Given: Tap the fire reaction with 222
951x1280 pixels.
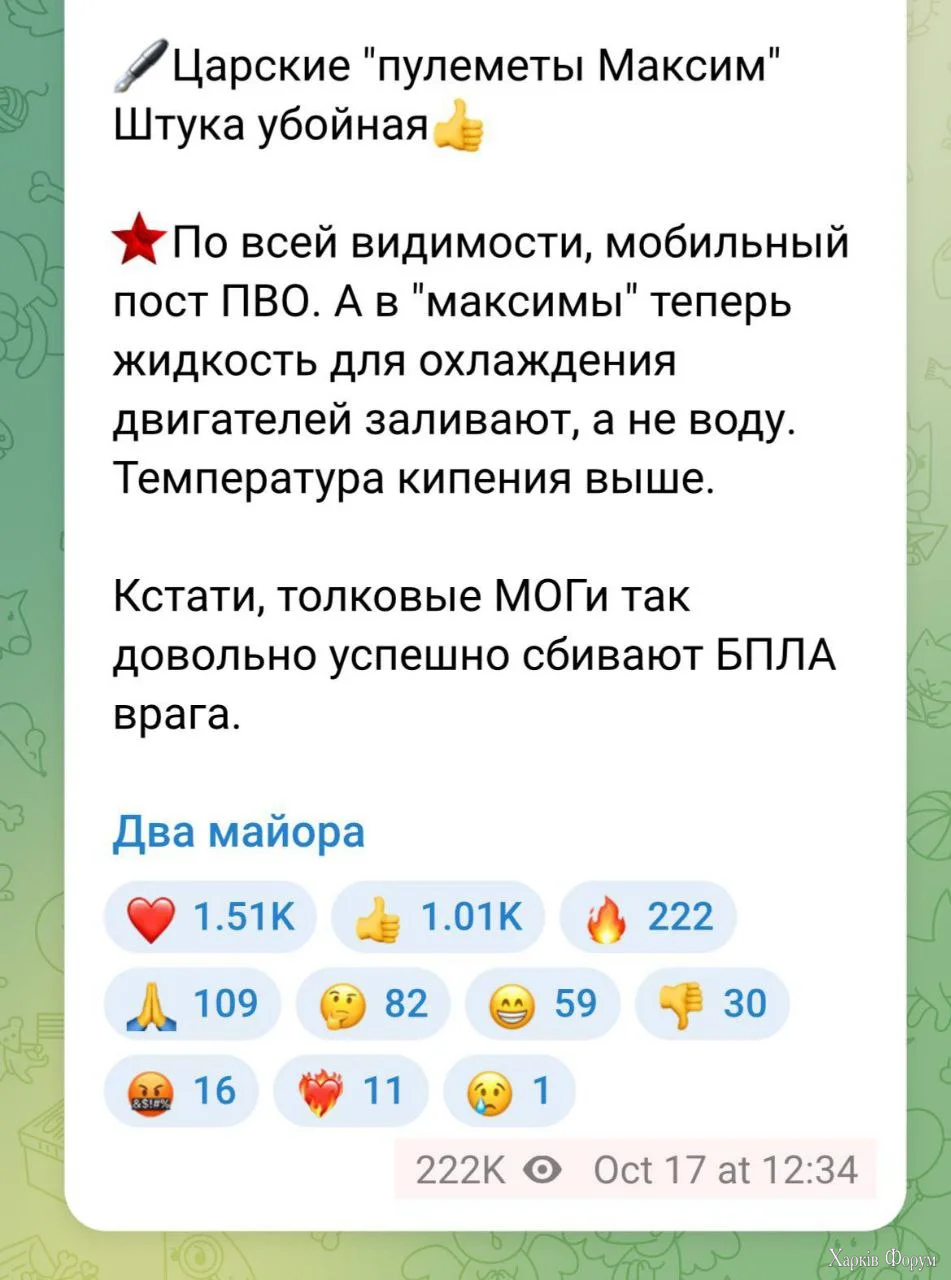Looking at the screenshot, I should (649, 916).
